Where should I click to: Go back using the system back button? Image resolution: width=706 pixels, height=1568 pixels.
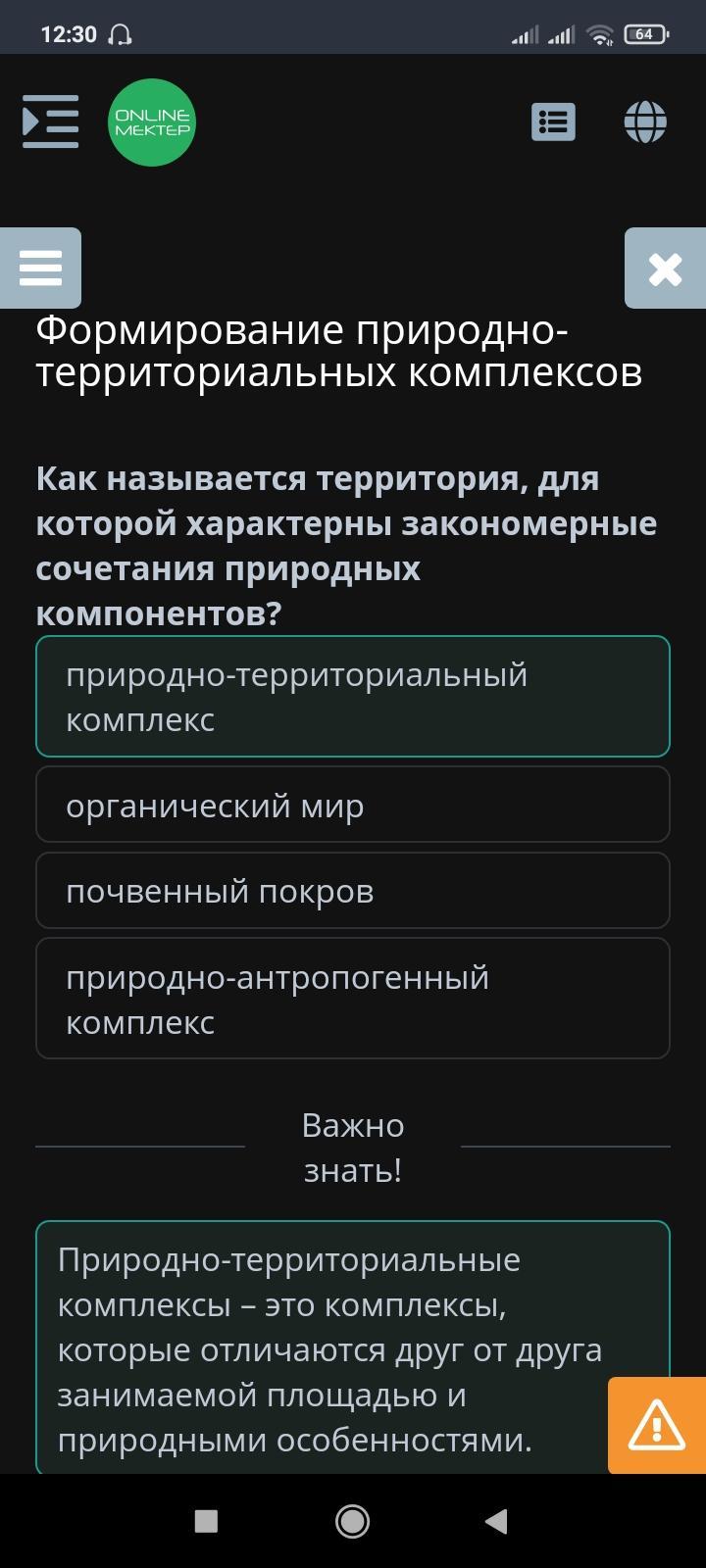tap(496, 1521)
